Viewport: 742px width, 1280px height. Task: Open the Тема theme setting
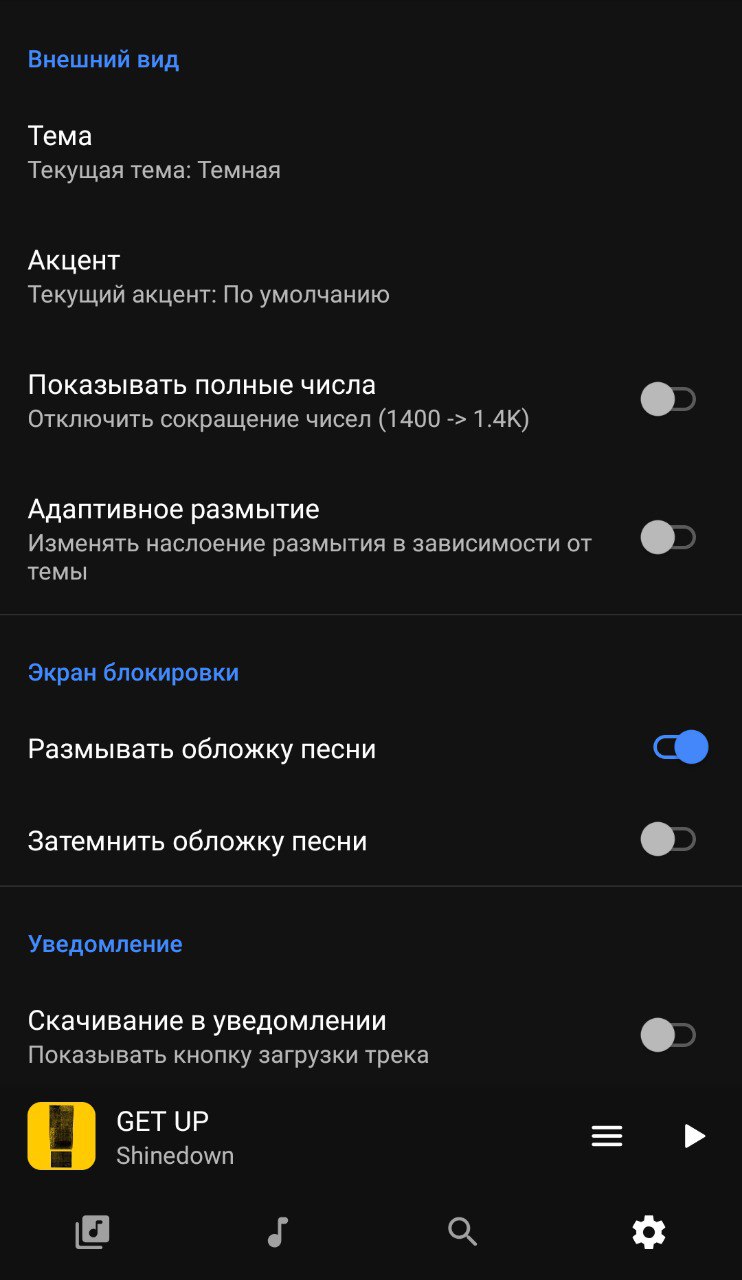coord(371,152)
